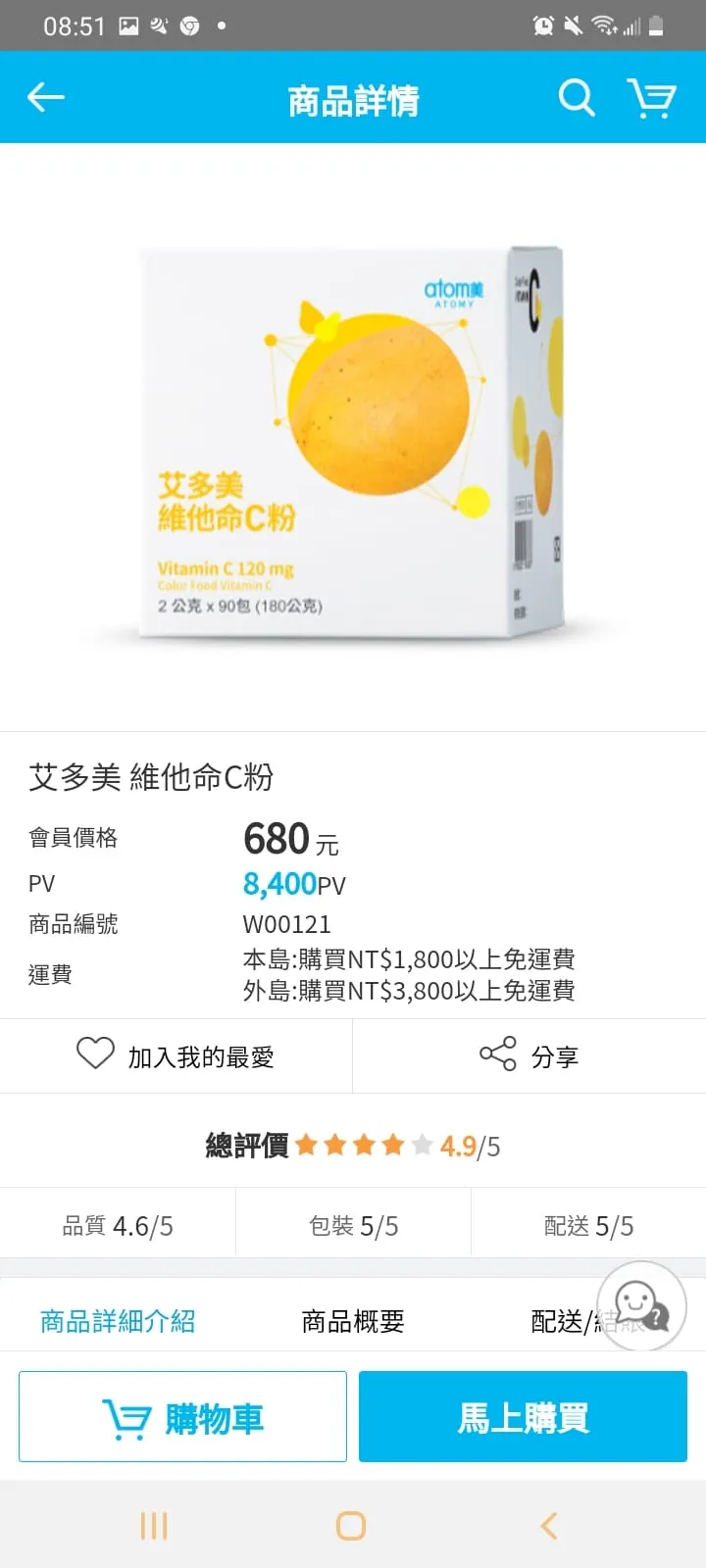Tap the 包裝 5/5 rating section

tap(353, 1222)
